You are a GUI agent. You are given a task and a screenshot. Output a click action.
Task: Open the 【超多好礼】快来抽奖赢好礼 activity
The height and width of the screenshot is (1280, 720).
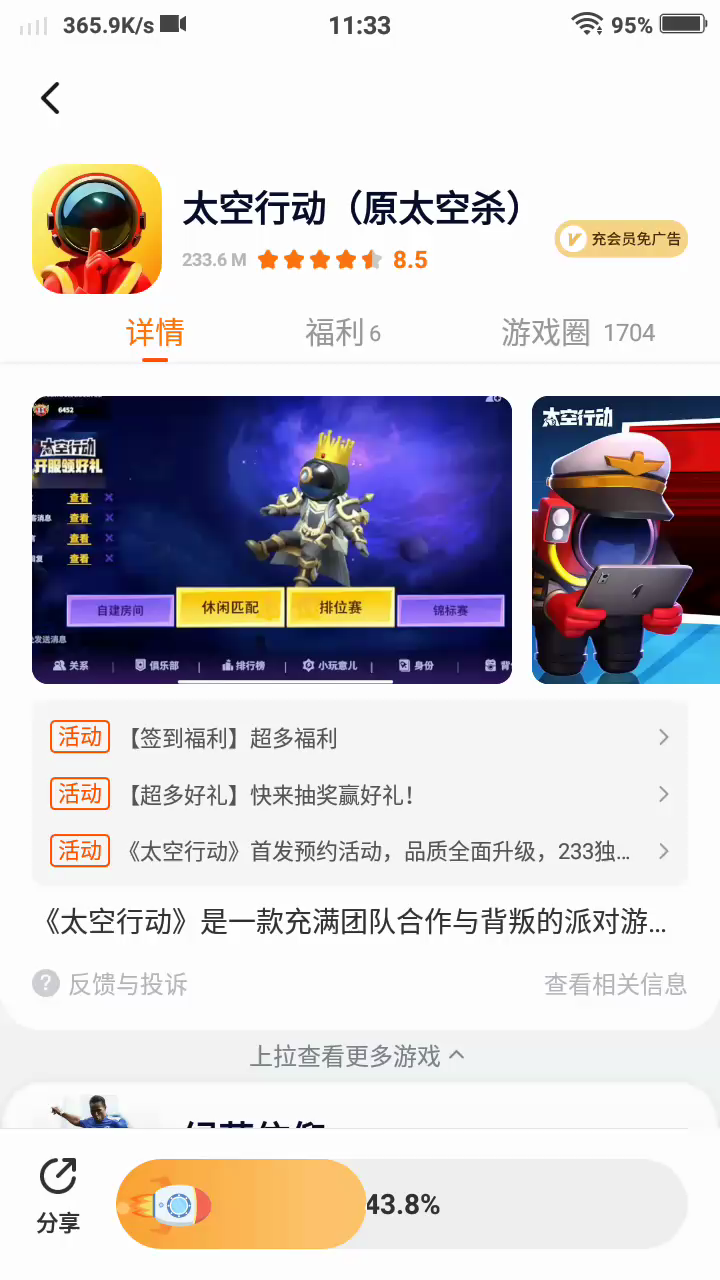point(360,795)
